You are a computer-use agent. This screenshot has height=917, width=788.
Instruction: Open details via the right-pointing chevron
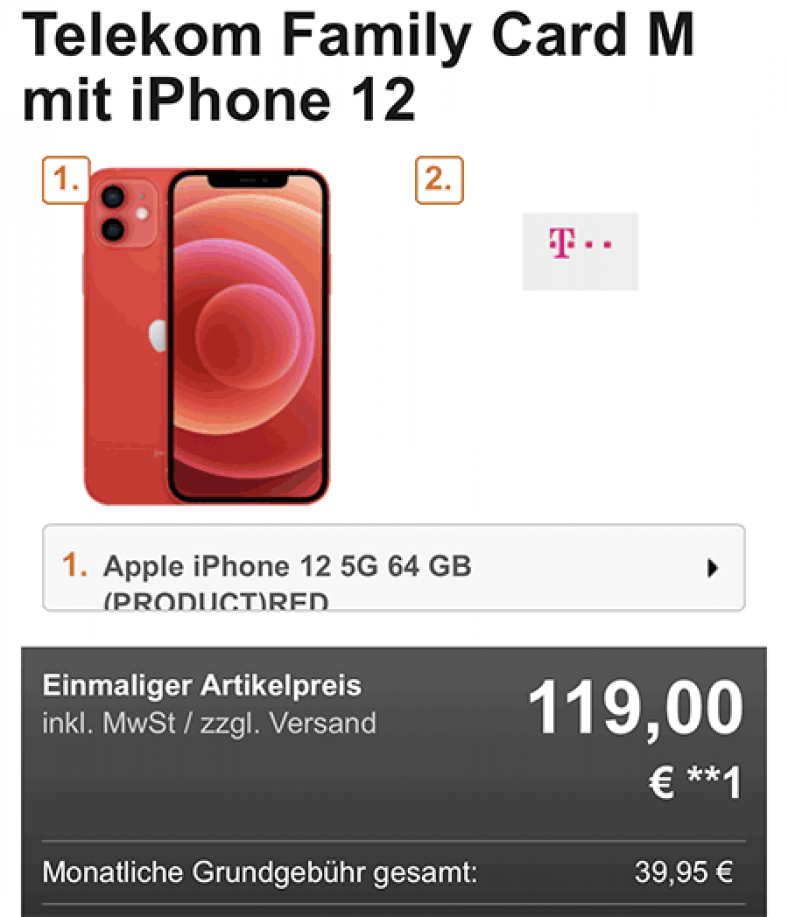(x=712, y=568)
